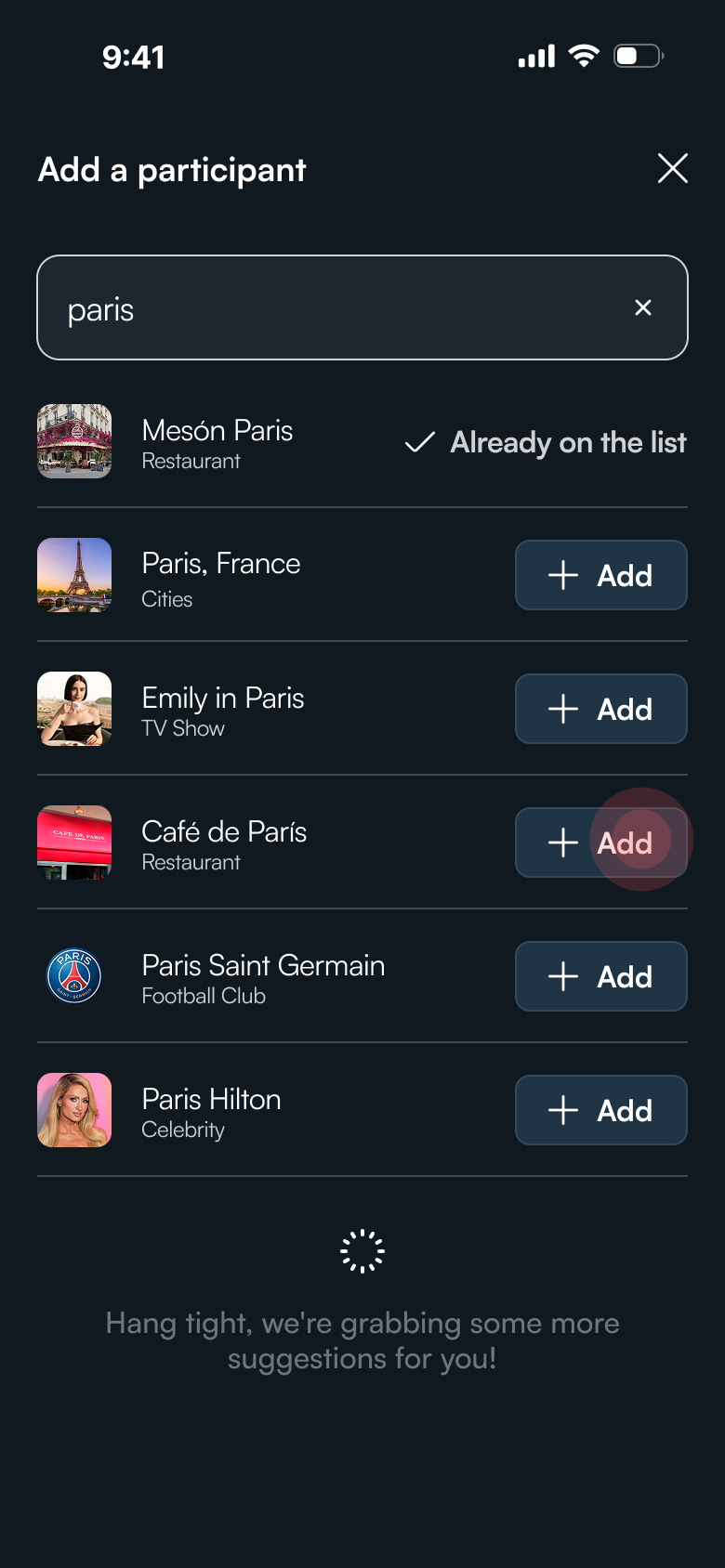Image resolution: width=725 pixels, height=1568 pixels.
Task: Add Paris, France to the list
Action: coord(600,575)
